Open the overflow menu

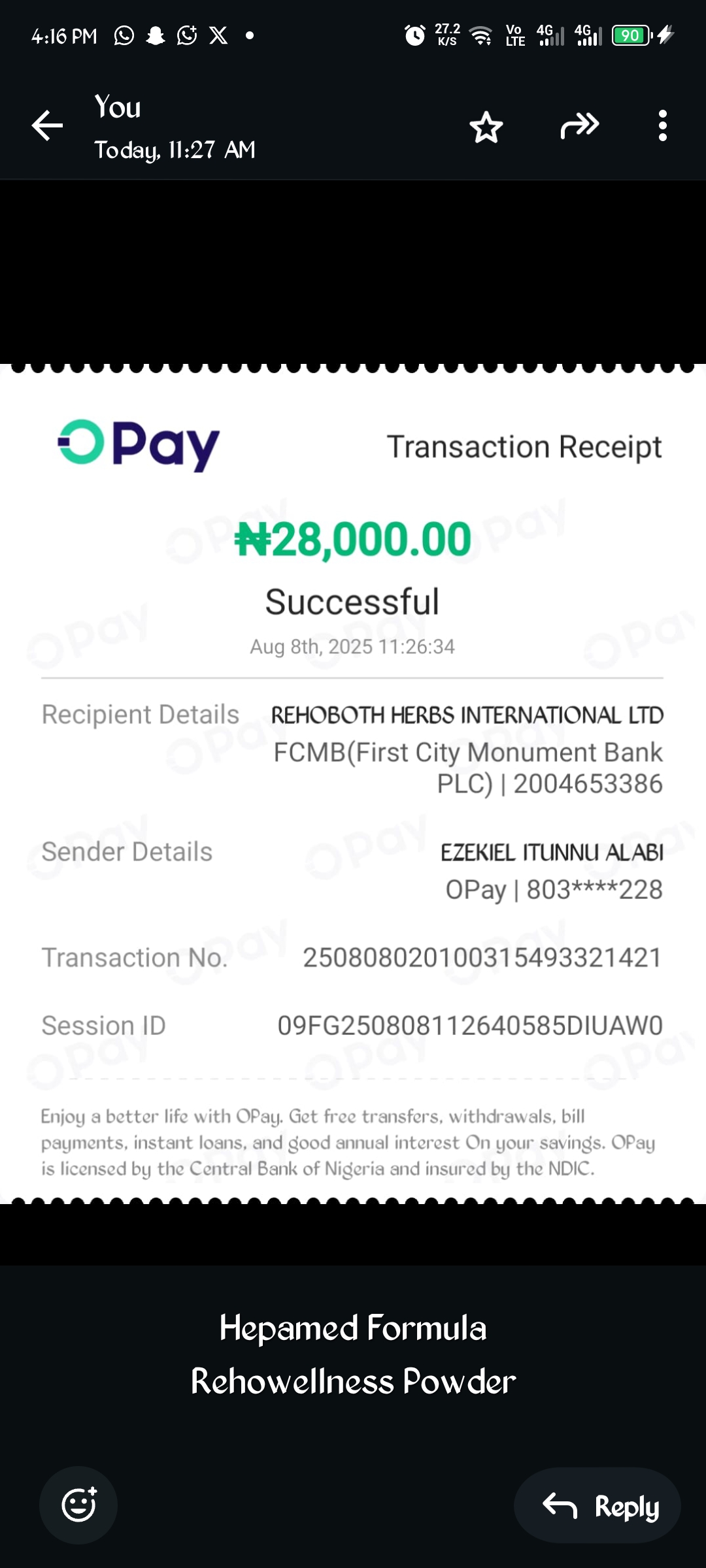[662, 125]
